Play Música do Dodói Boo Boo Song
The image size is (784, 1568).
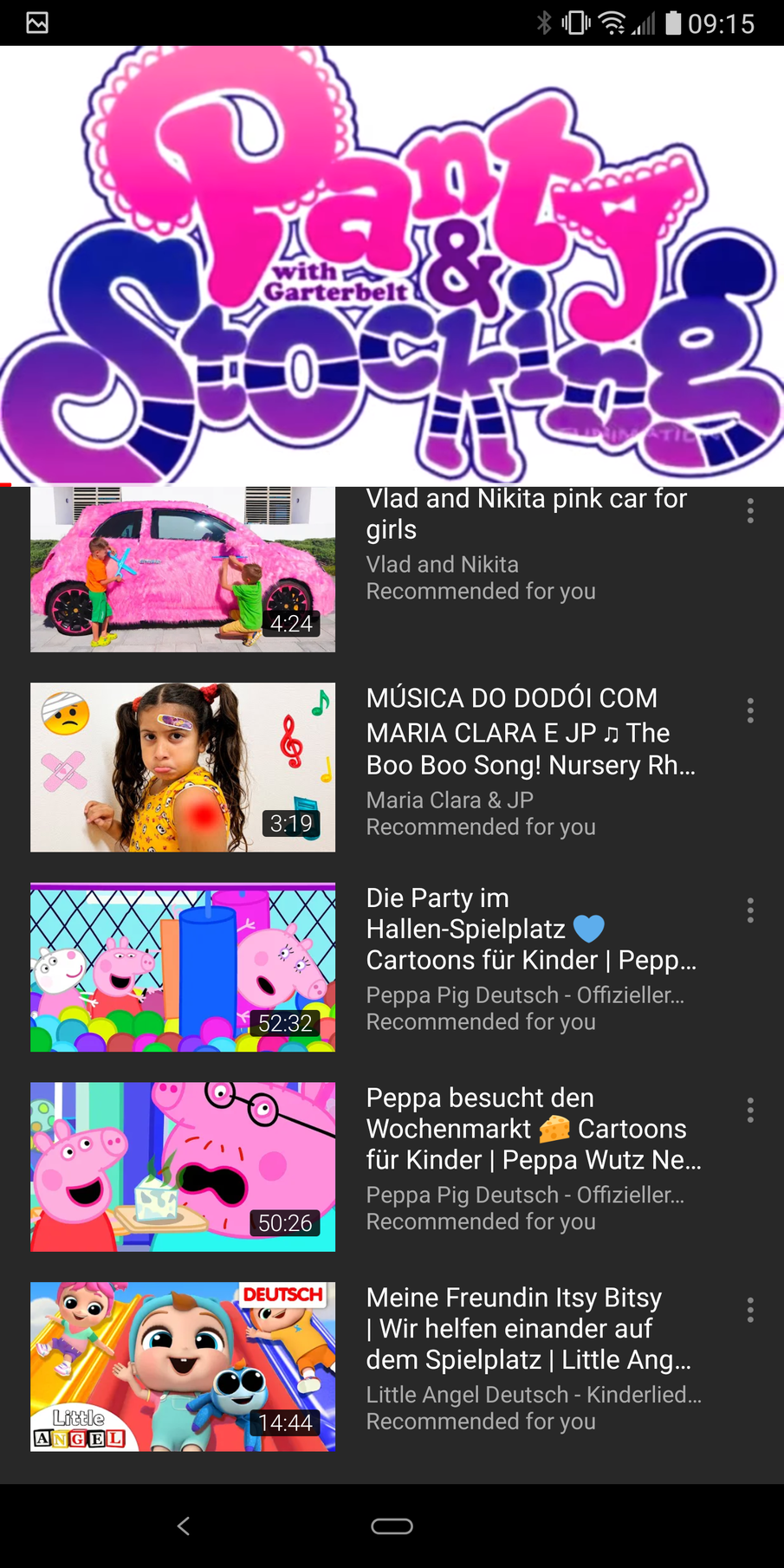(x=183, y=768)
